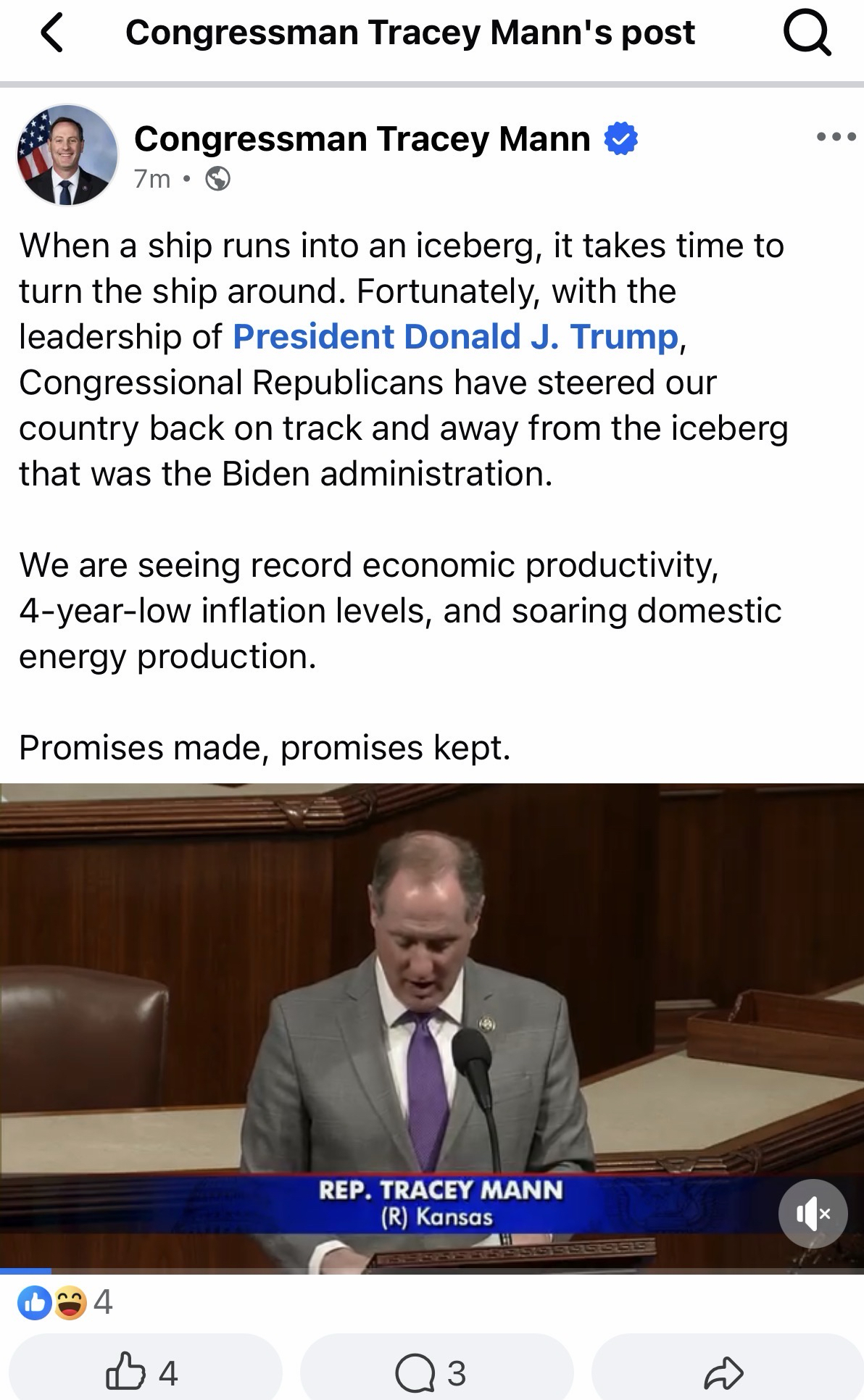
Task: Unmute the video with the speaker icon
Action: pyautogui.click(x=813, y=1213)
